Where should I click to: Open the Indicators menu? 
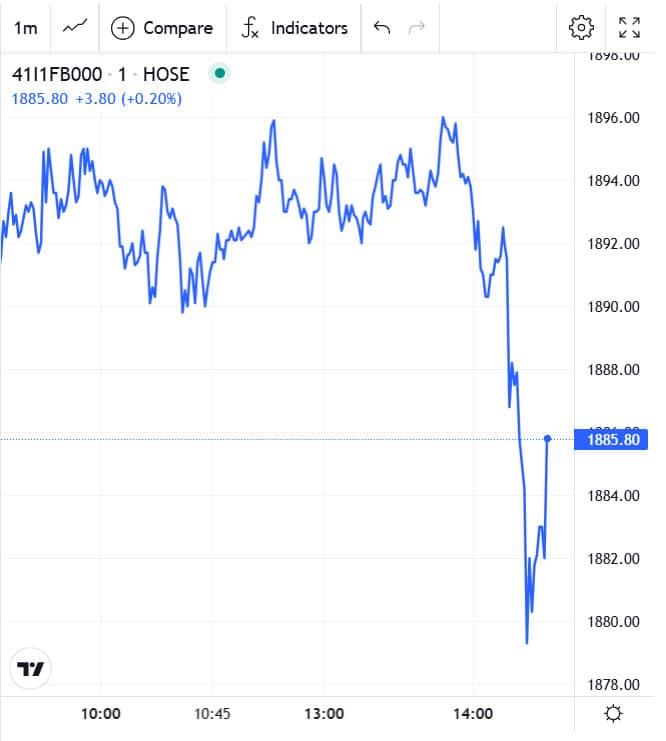tap(295, 27)
